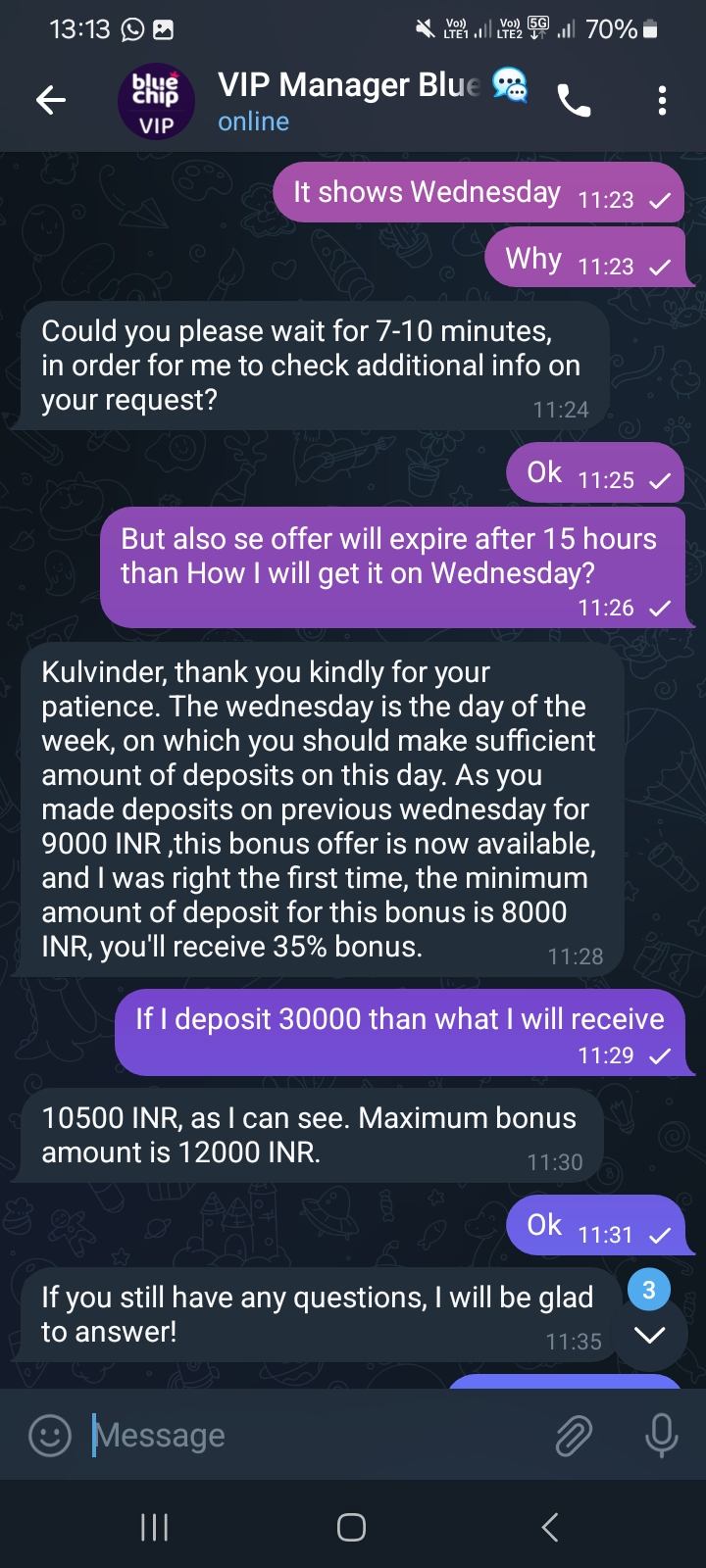Attach a file with the paperclip
706x1568 pixels.
[575, 1436]
